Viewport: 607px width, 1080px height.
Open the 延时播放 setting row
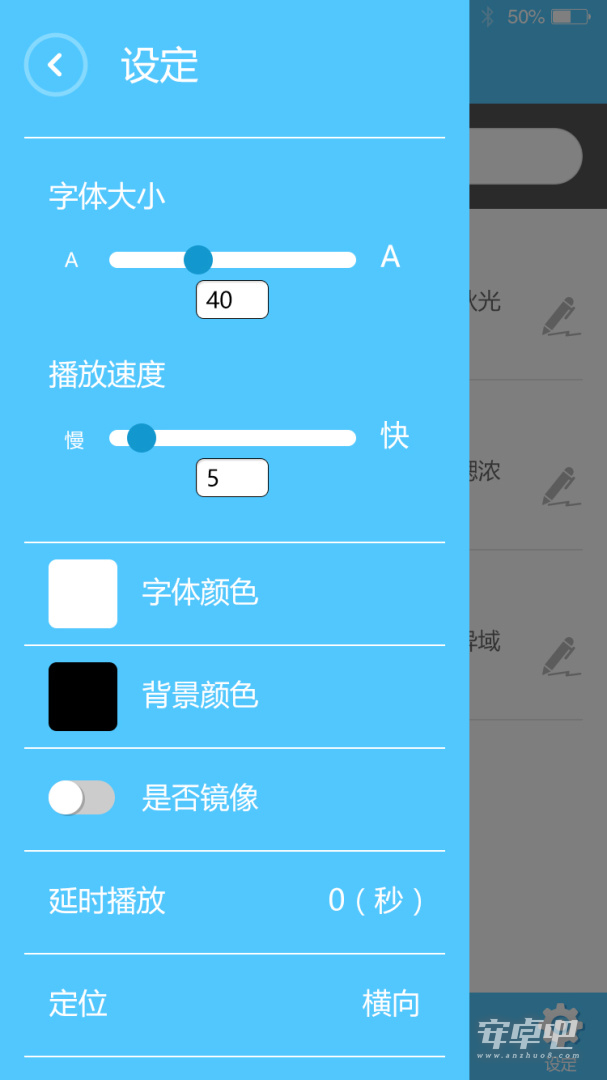pos(234,902)
